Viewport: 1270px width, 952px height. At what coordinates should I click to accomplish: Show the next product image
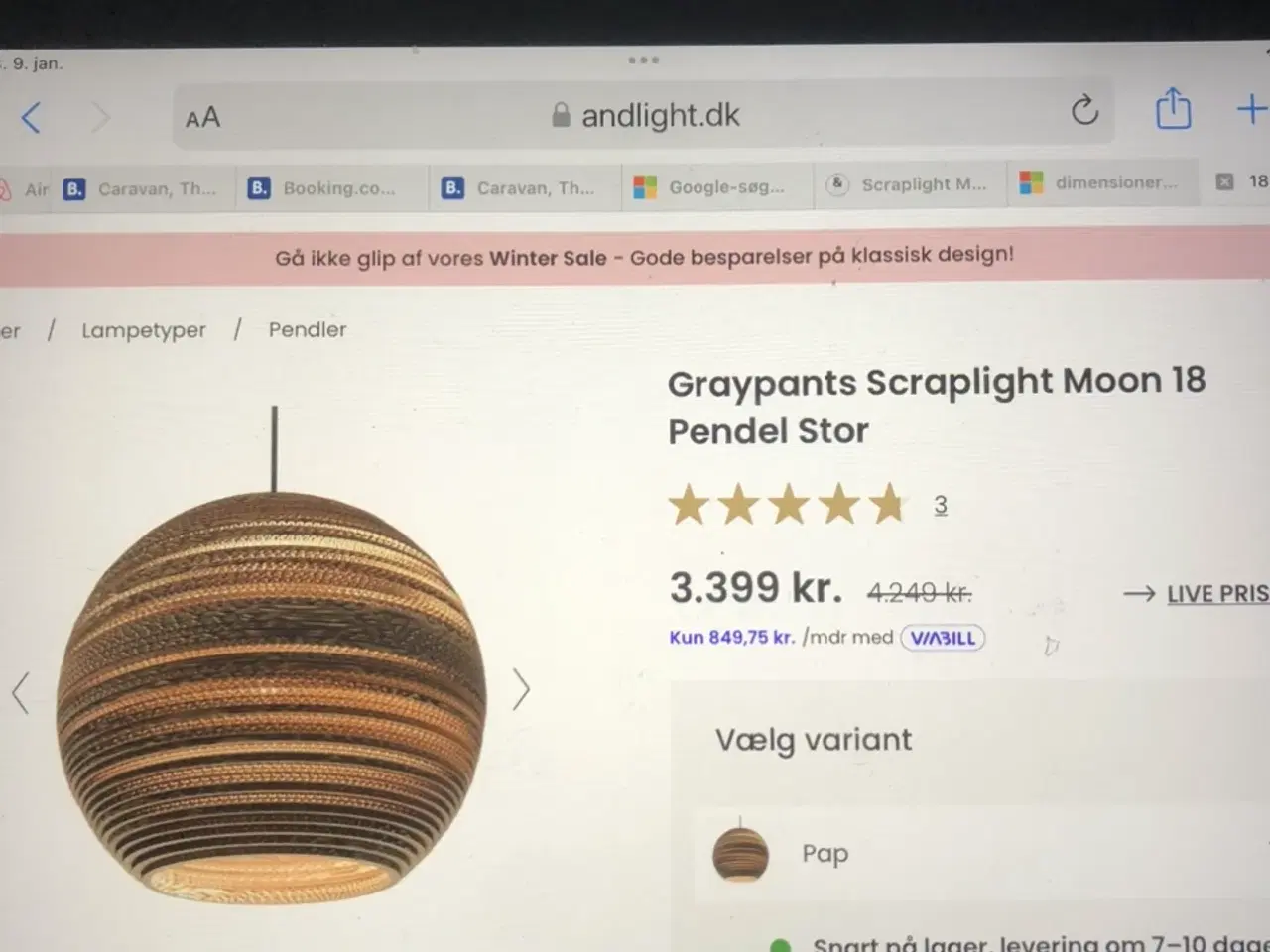[x=521, y=689]
